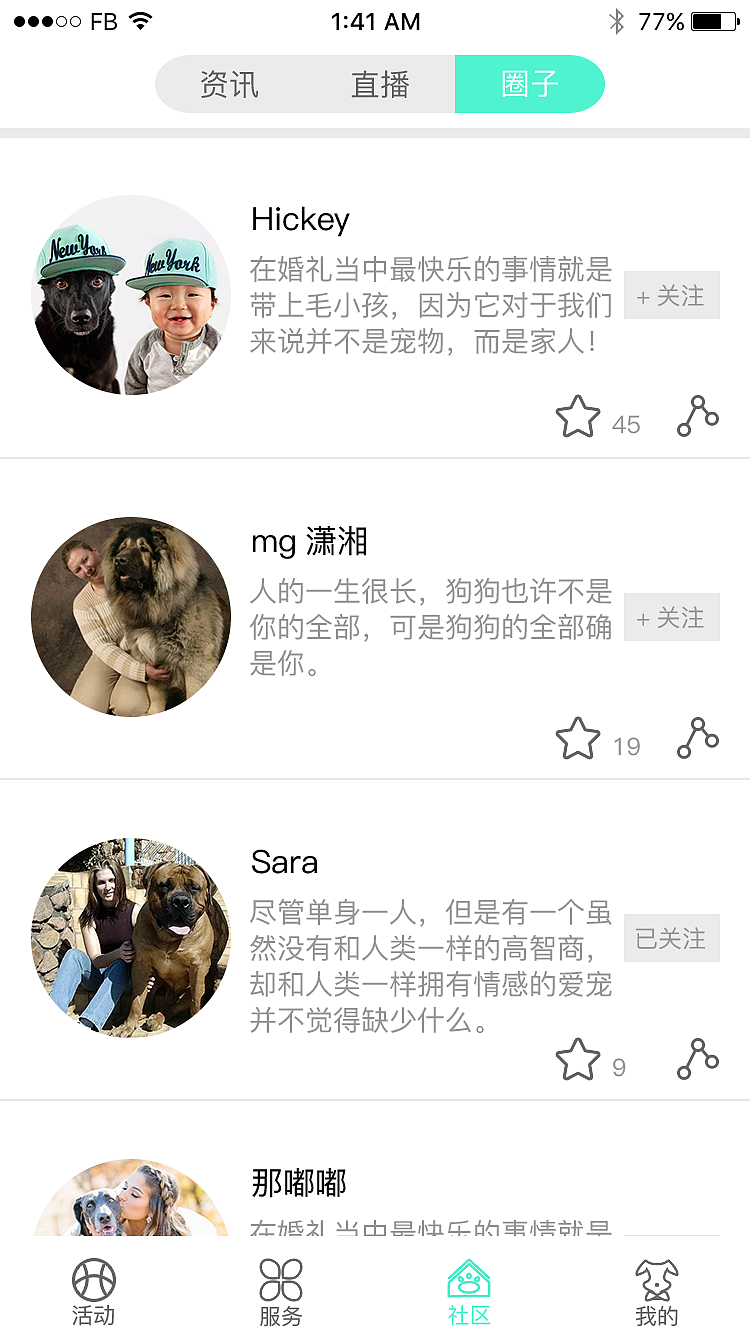Open the 服务 tab
This screenshot has height=1334, width=750.
click(281, 1292)
